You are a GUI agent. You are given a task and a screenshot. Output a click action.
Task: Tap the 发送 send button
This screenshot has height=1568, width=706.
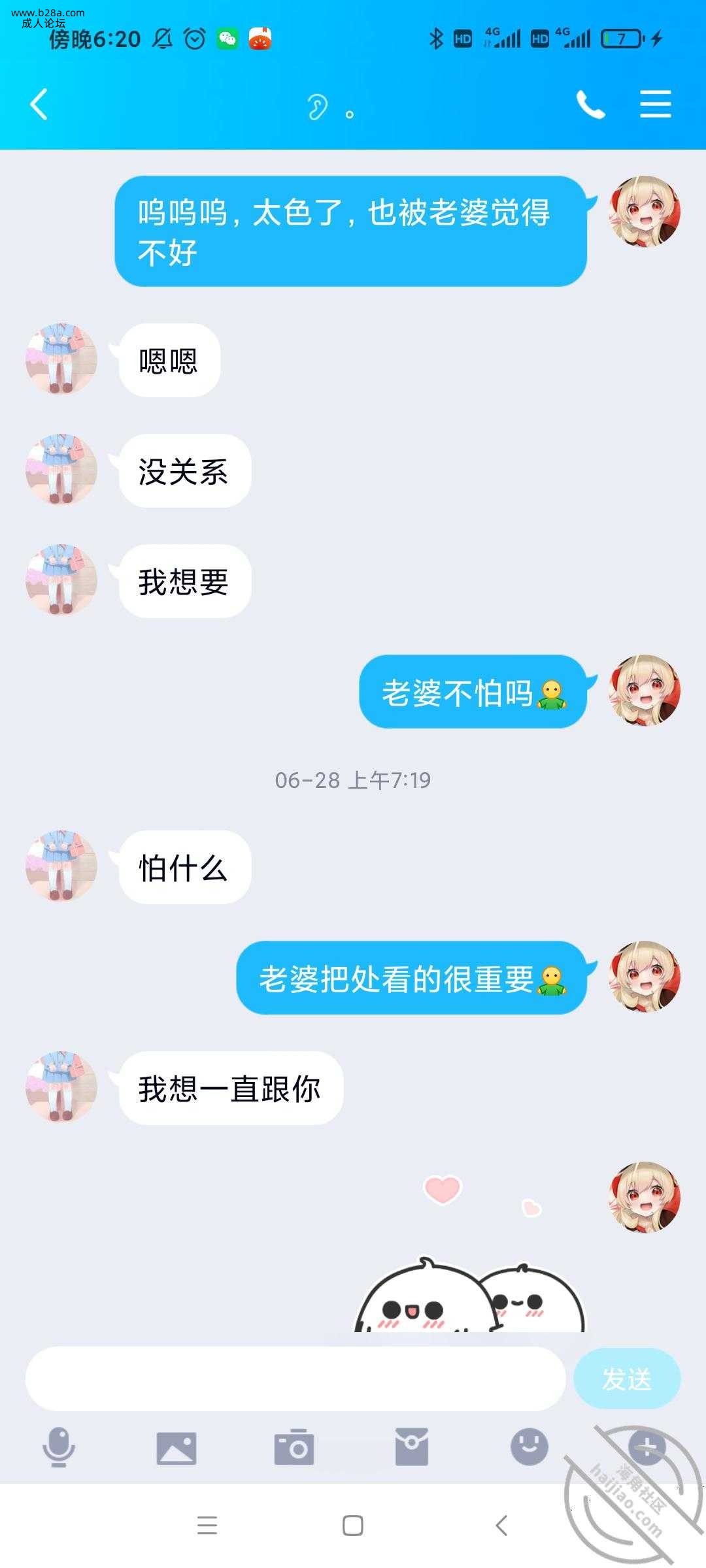[626, 1379]
